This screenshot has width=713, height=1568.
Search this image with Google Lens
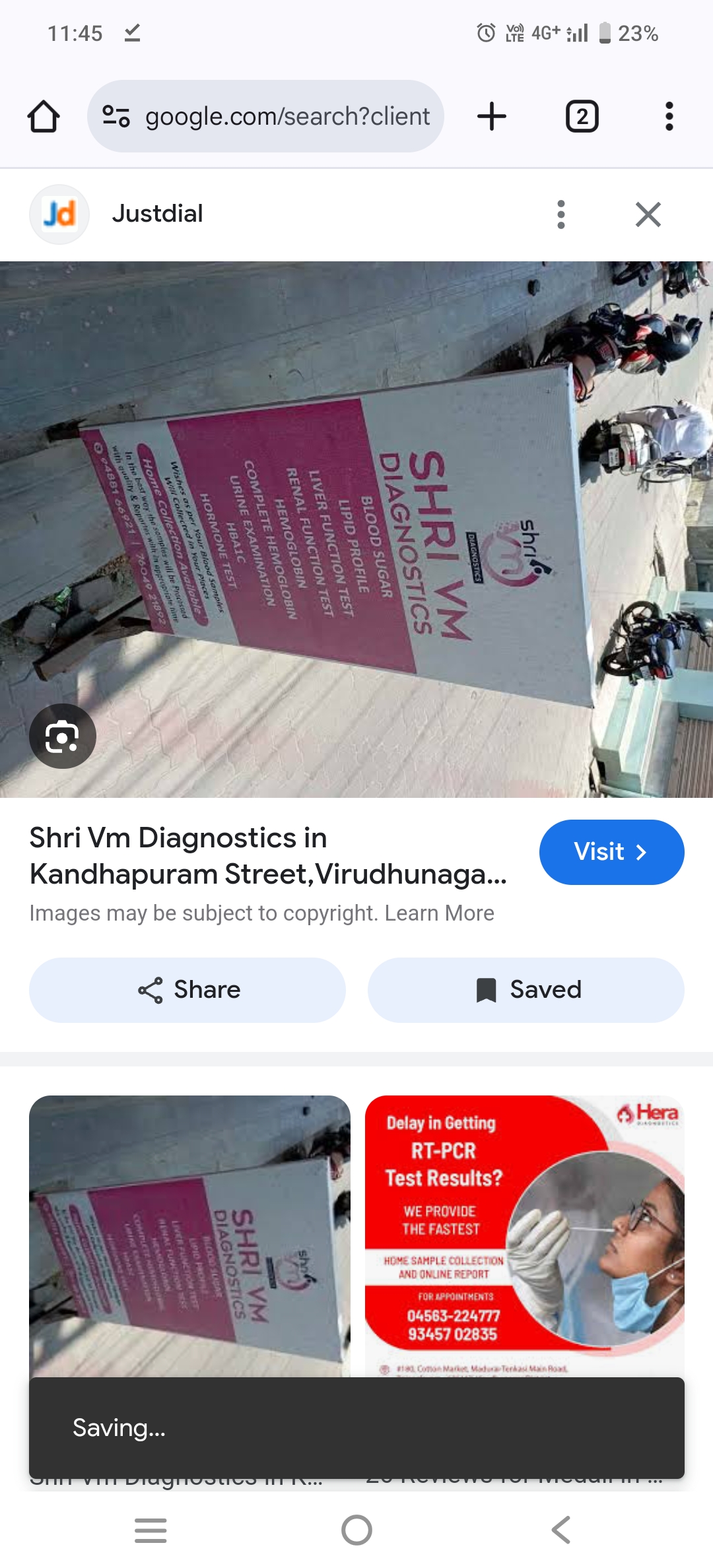tap(63, 736)
